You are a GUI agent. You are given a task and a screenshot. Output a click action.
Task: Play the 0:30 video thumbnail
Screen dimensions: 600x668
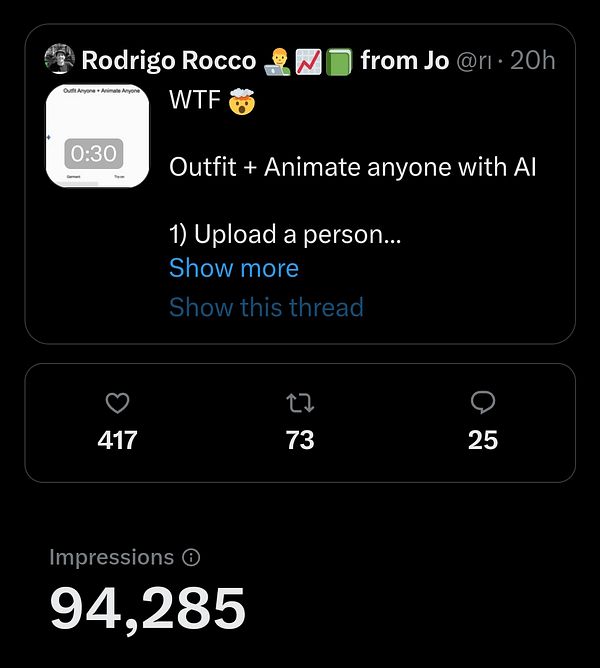[x=97, y=136]
